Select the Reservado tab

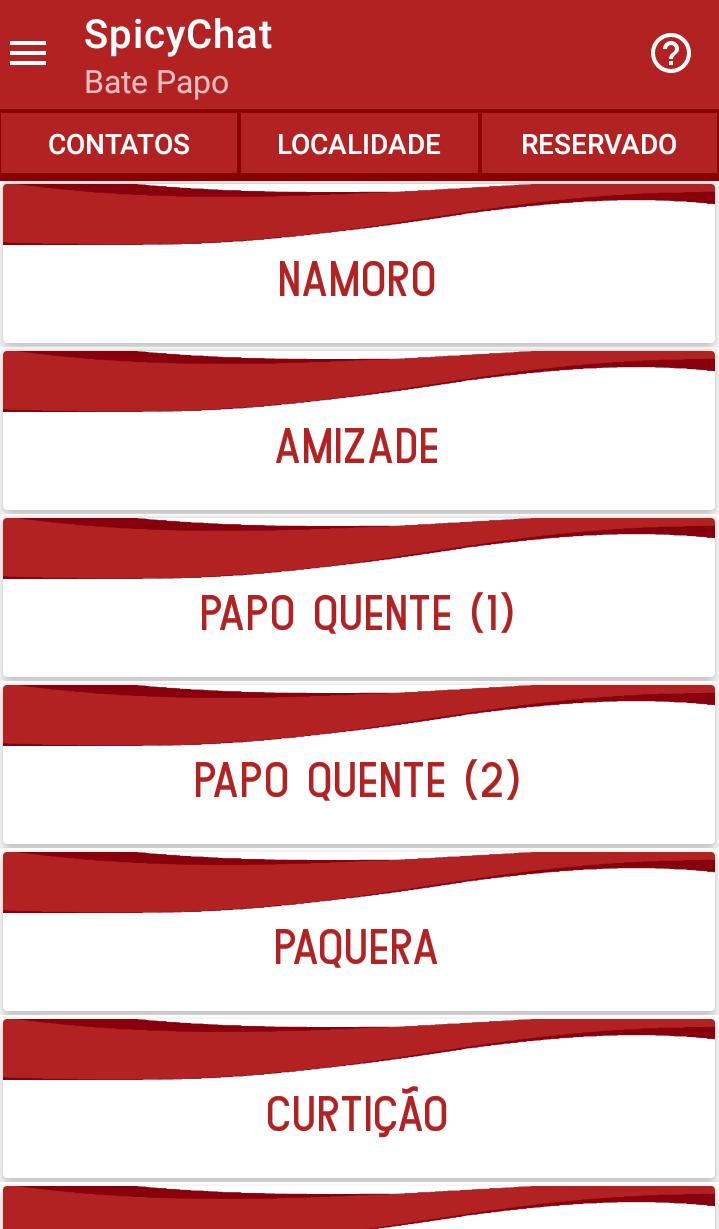coord(599,144)
